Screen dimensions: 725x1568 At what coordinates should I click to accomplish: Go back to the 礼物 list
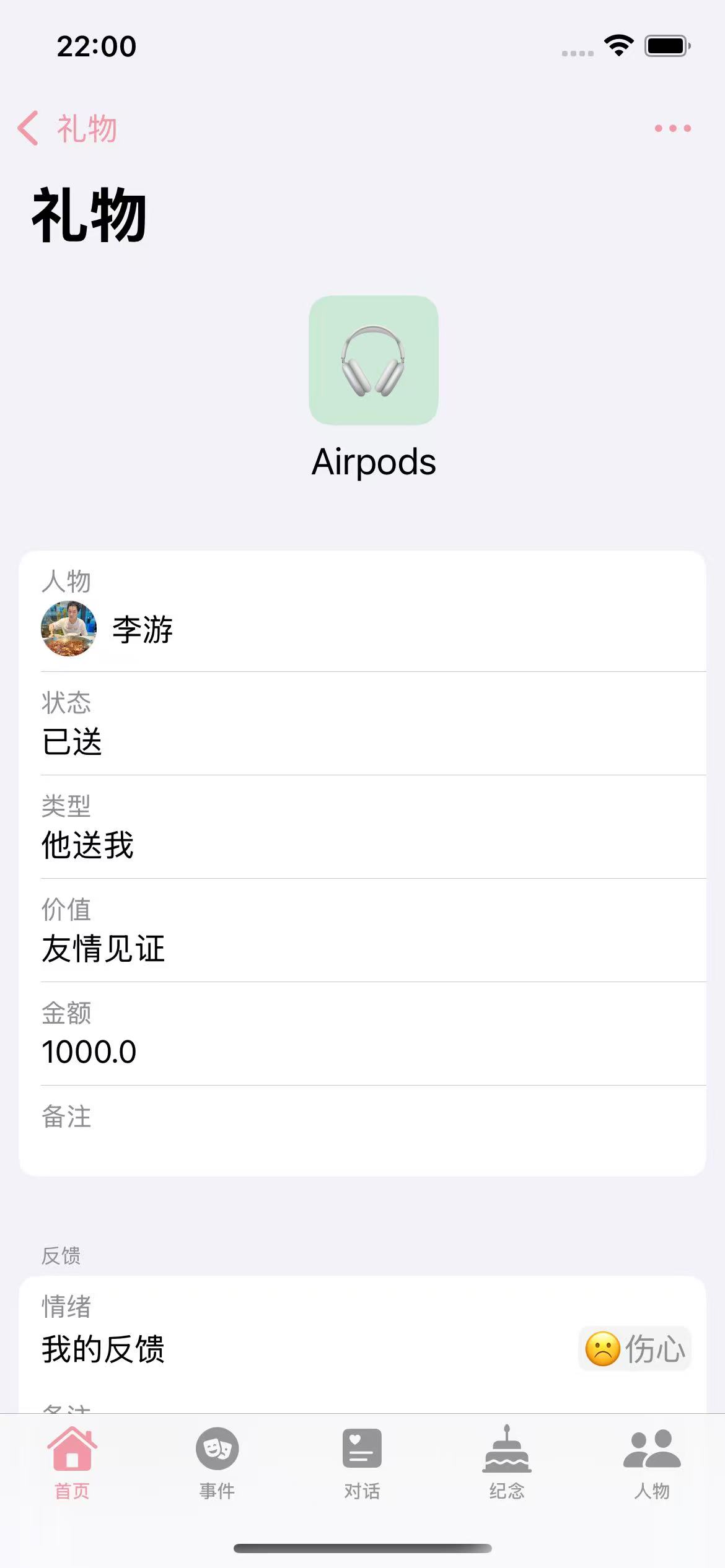pyautogui.click(x=67, y=129)
